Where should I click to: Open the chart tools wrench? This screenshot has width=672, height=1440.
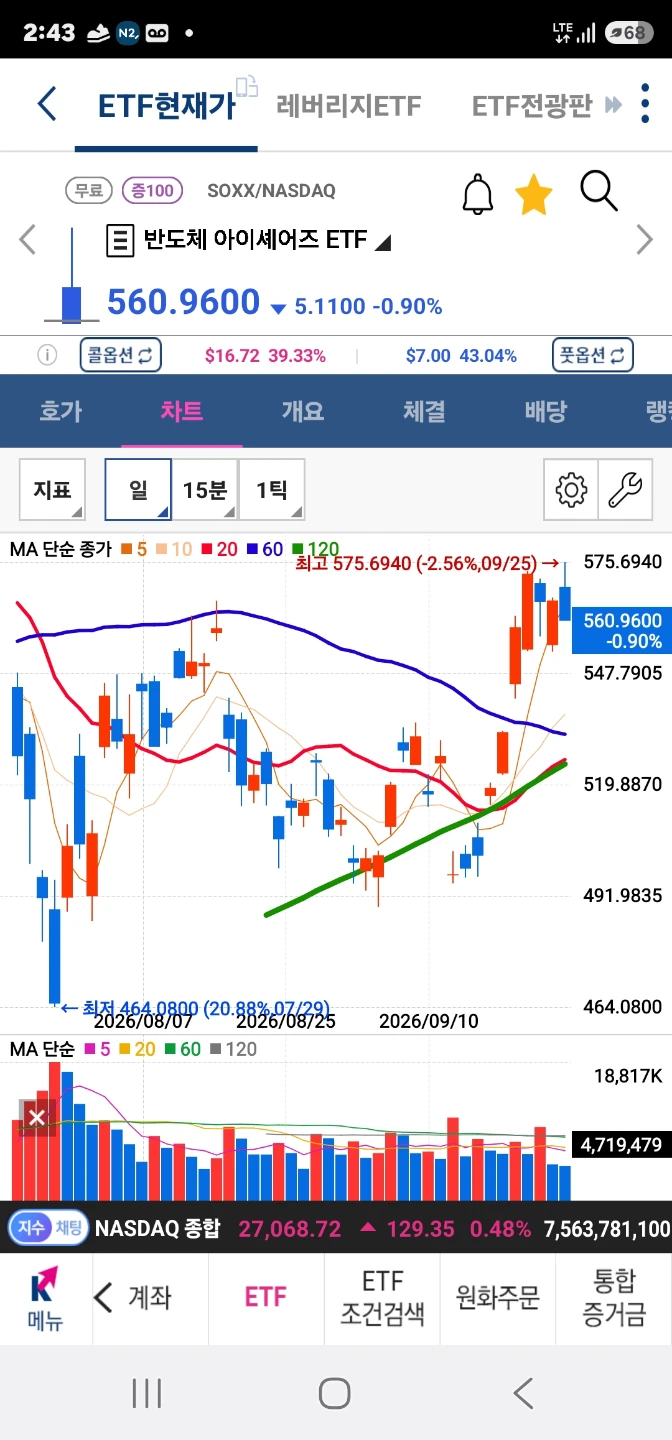click(625, 490)
